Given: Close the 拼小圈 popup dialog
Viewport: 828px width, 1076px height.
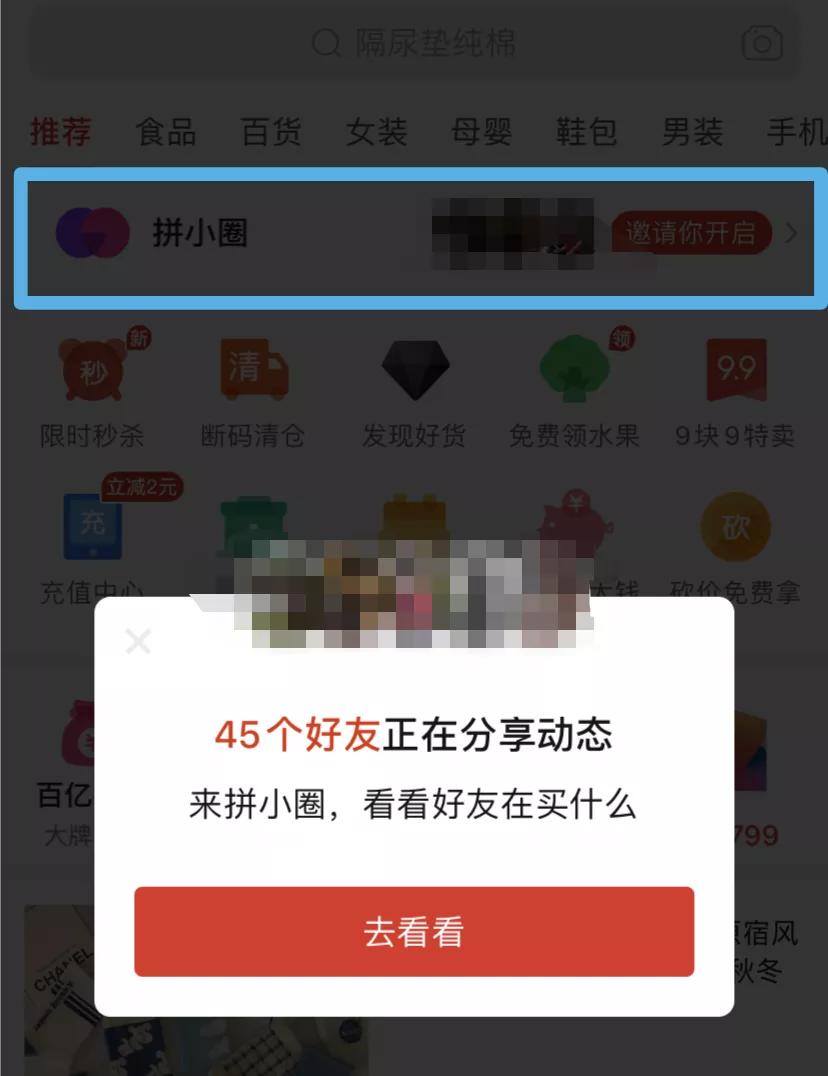Looking at the screenshot, I should pos(138,642).
